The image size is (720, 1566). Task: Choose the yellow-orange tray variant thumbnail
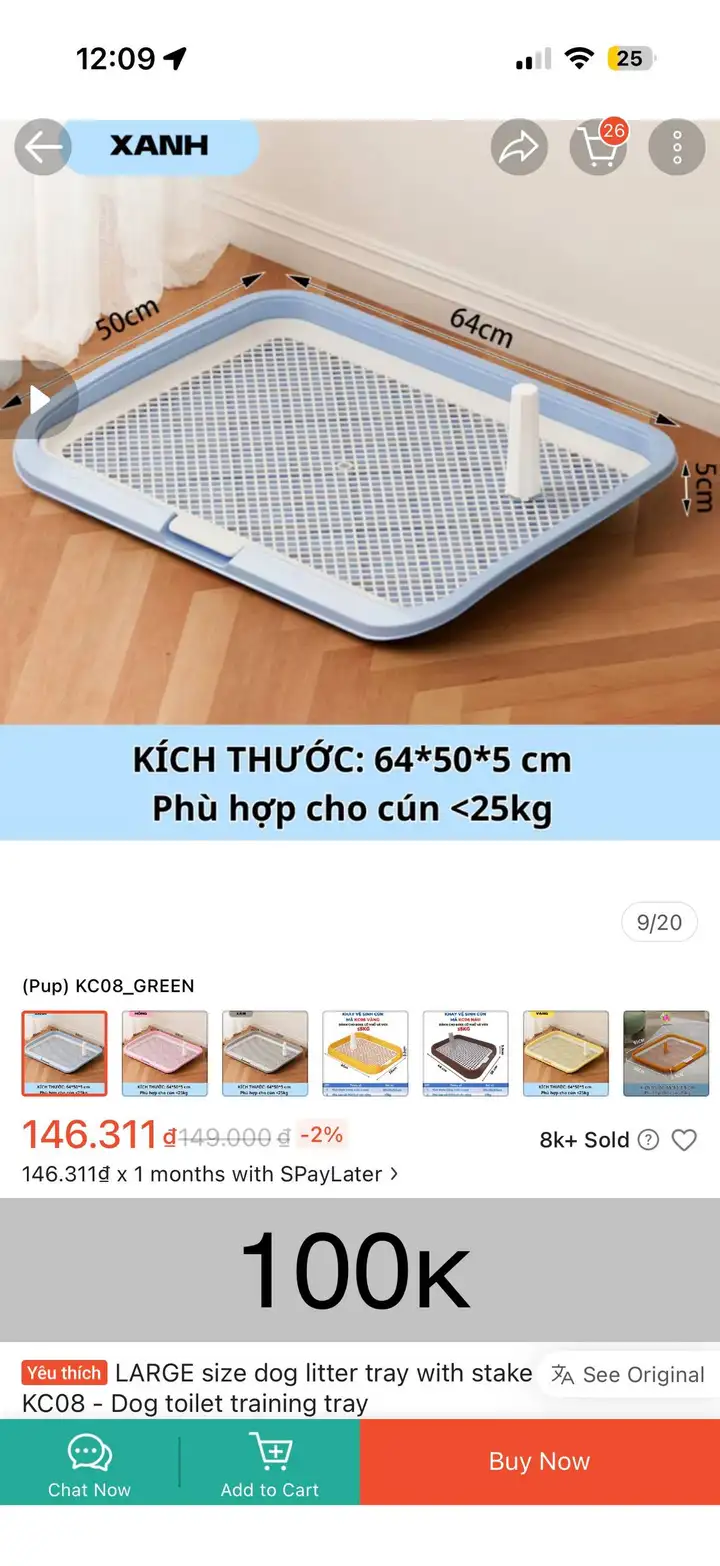(x=366, y=1053)
